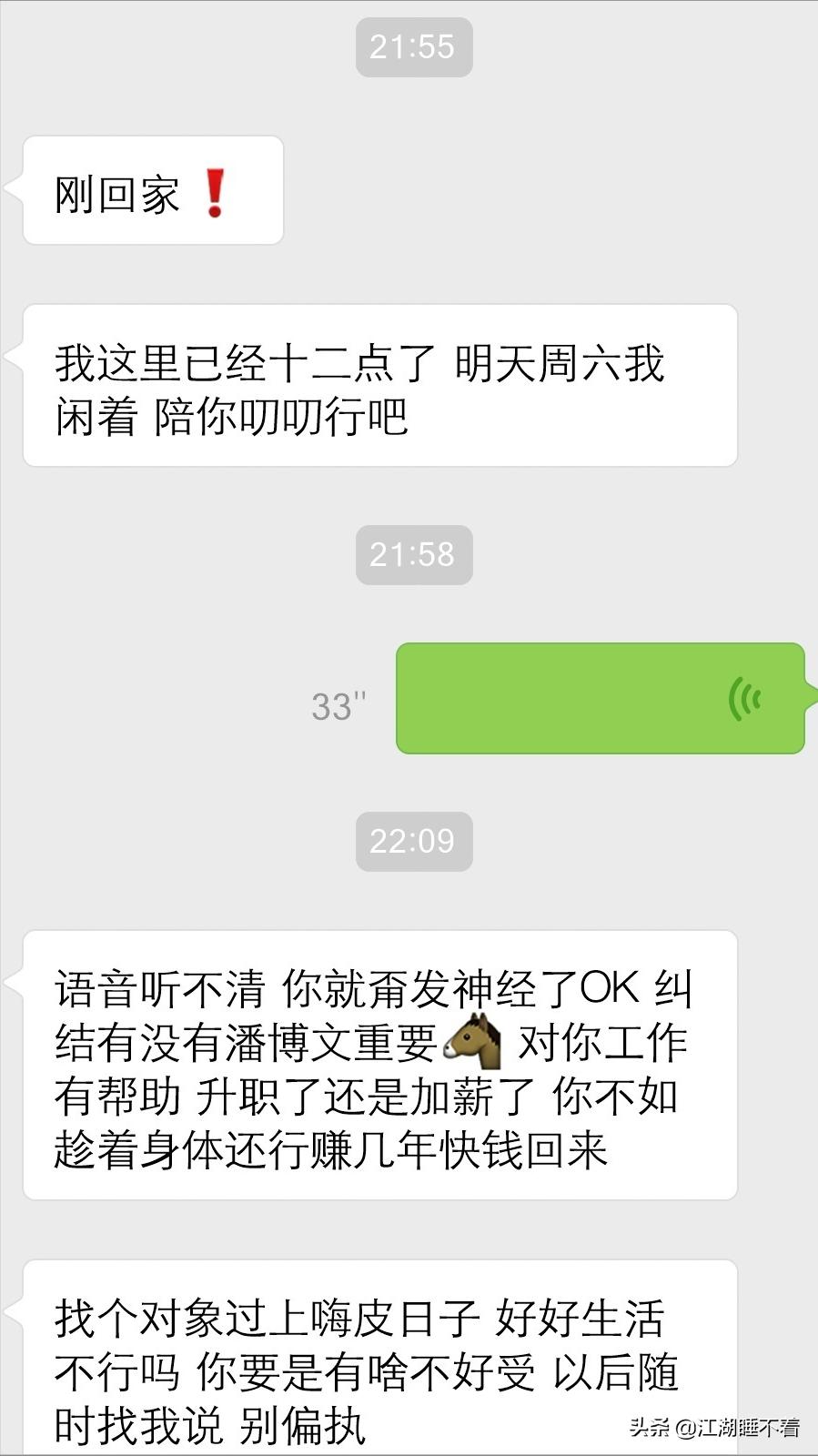The width and height of the screenshot is (818, 1456).
Task: Click the 33'' duration indicator
Action: (338, 705)
